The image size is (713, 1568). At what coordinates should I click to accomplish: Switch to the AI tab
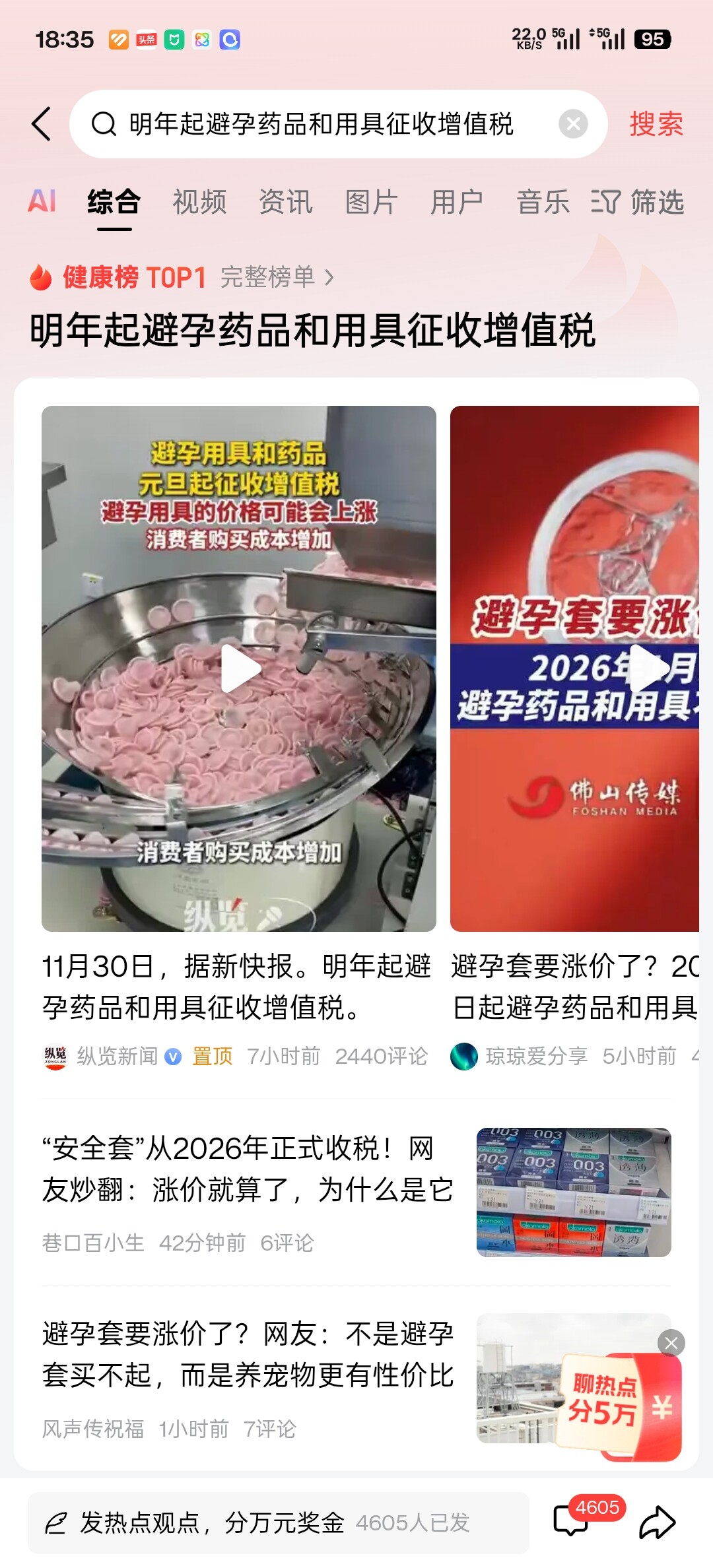[42, 201]
